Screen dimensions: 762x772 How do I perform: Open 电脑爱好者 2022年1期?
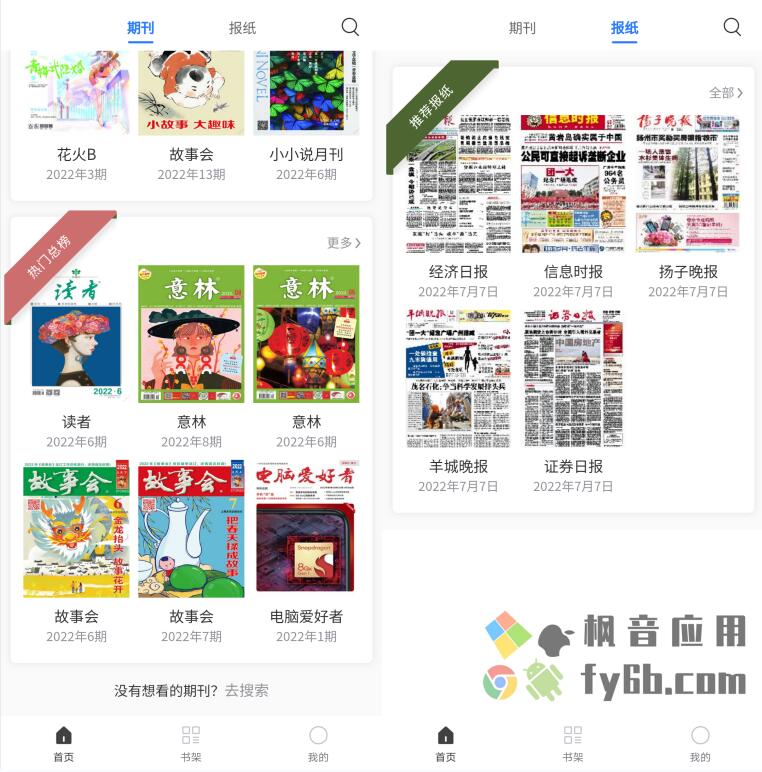(x=306, y=530)
